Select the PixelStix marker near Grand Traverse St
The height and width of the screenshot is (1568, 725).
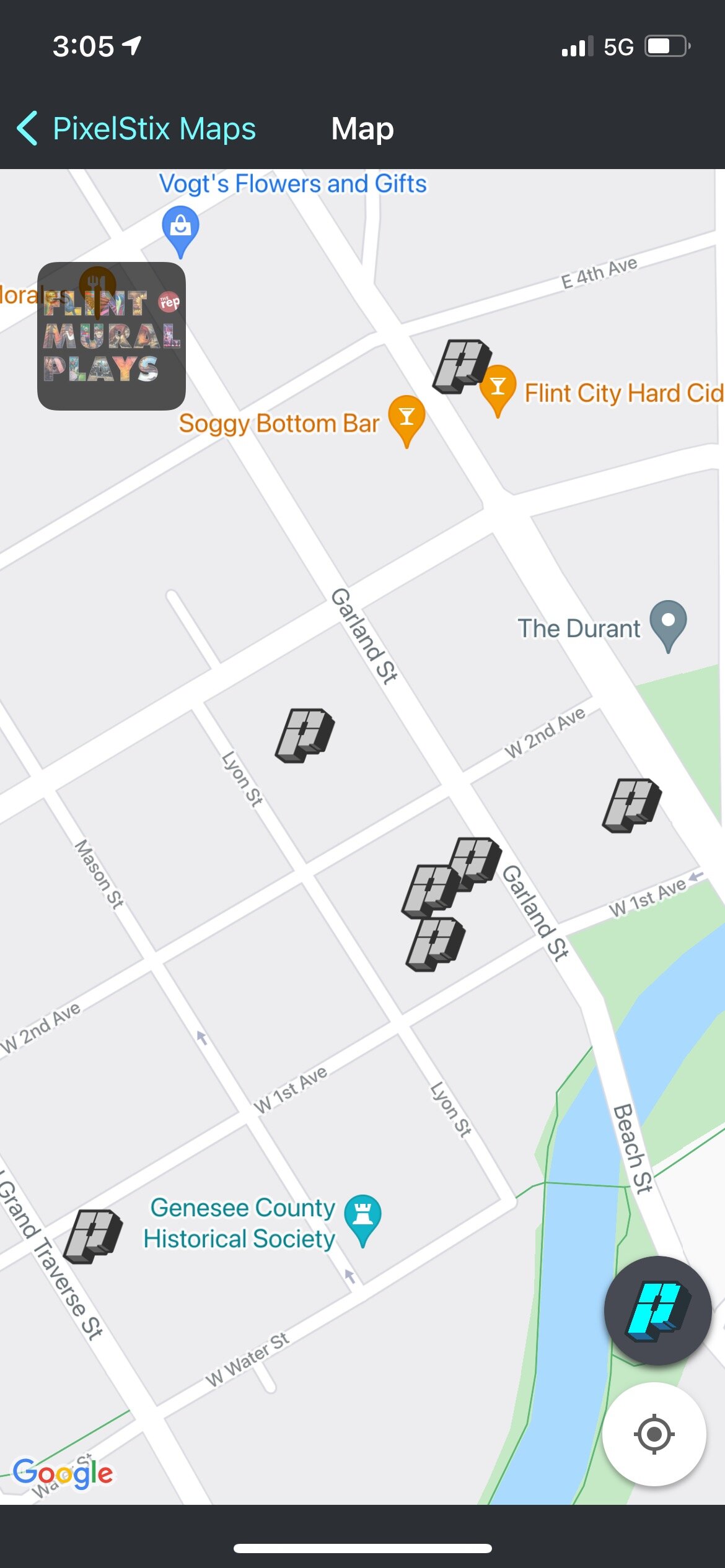93,1236
